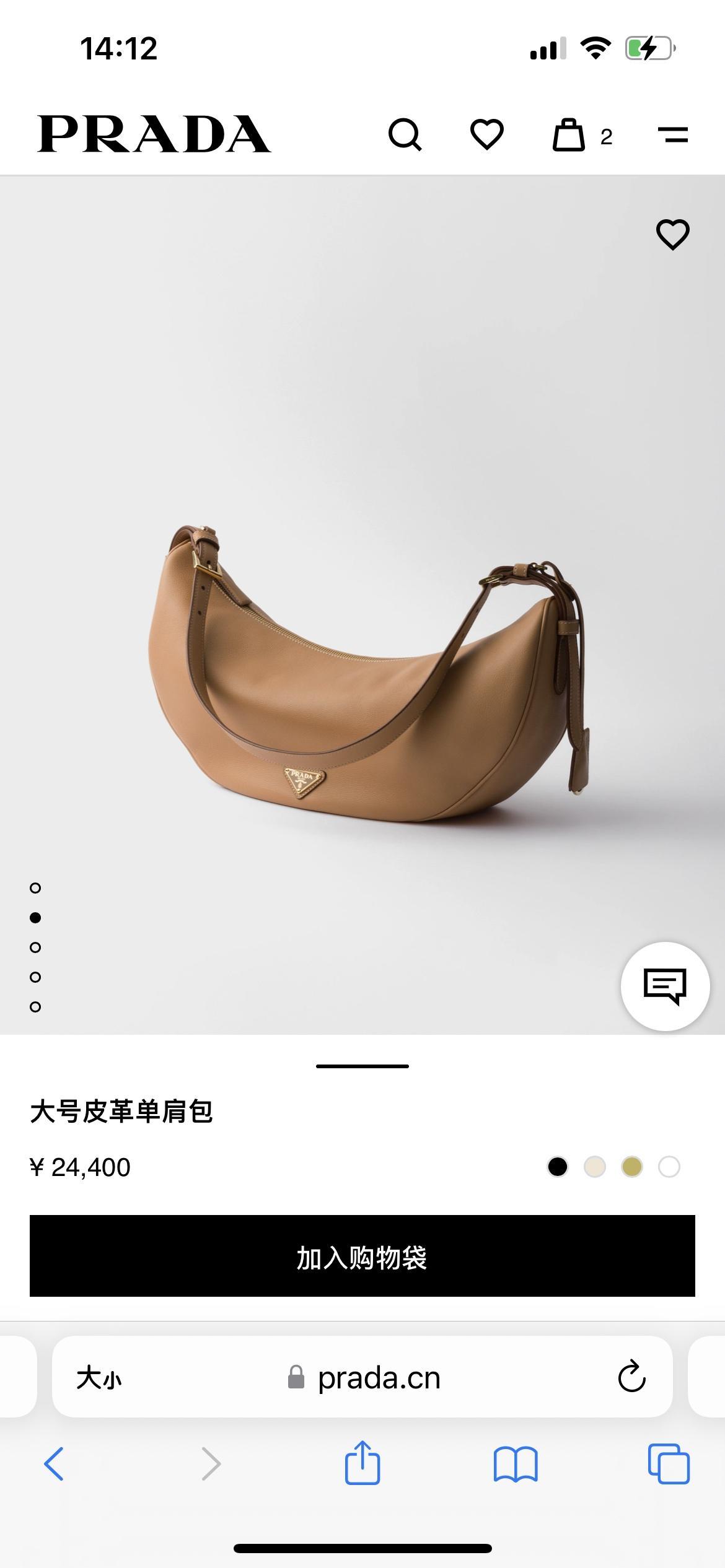Screen dimensions: 725x1568
Task: Select the olive color swatch
Action: point(632,1167)
